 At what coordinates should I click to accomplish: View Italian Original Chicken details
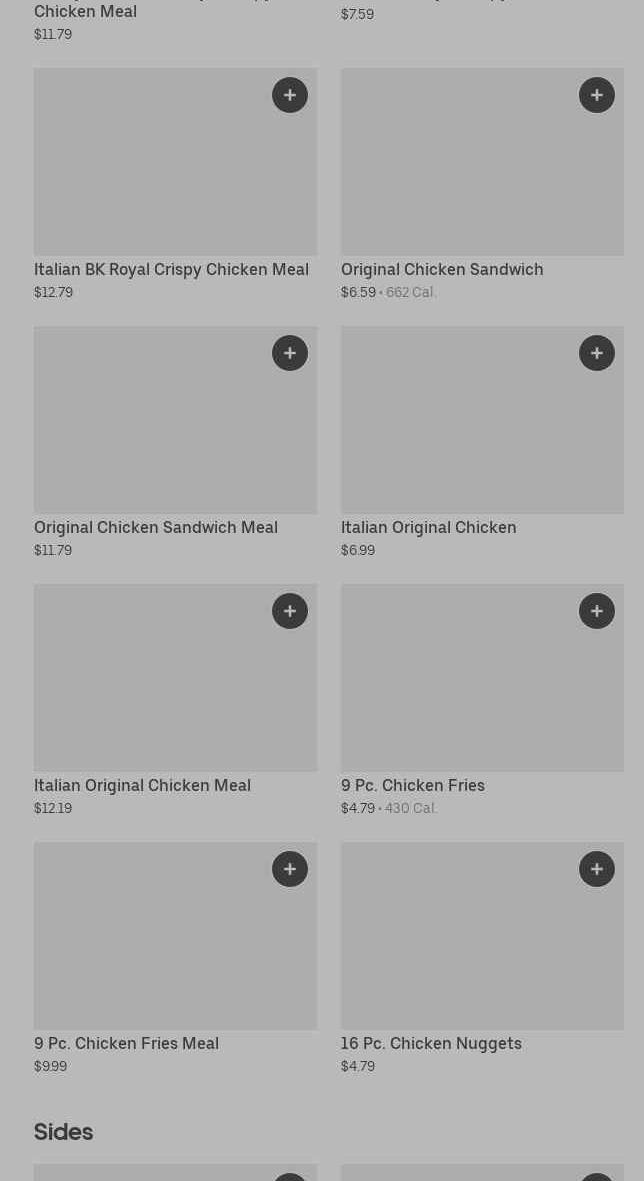428,527
